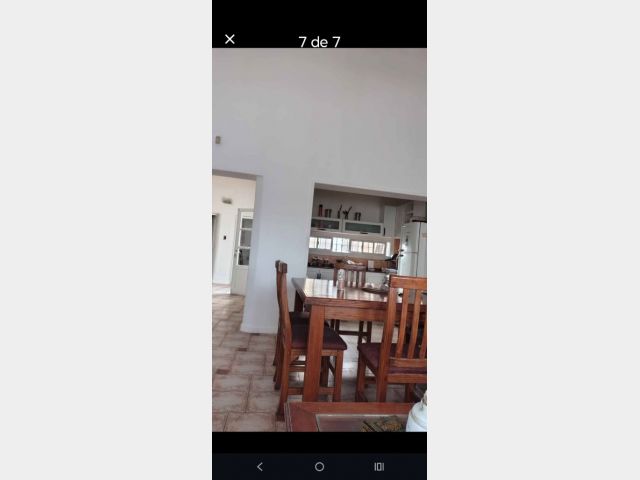Image resolution: width=640 pixels, height=480 pixels.
Task: Go to the home screen
Action: (319, 466)
